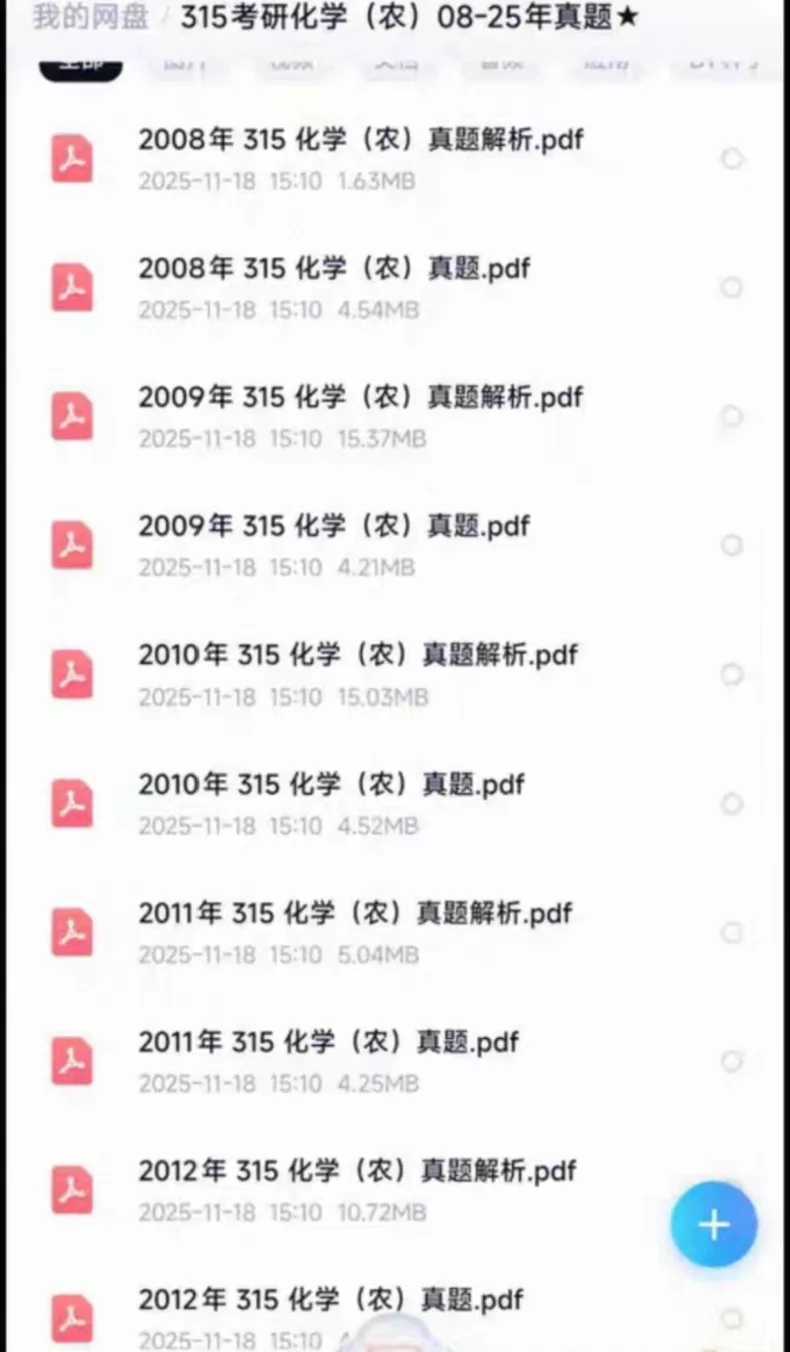Viewport: 790px width, 1352px height.
Task: Open 2011年 315 化学（农）真题解析.pdf
Action: coord(355,914)
